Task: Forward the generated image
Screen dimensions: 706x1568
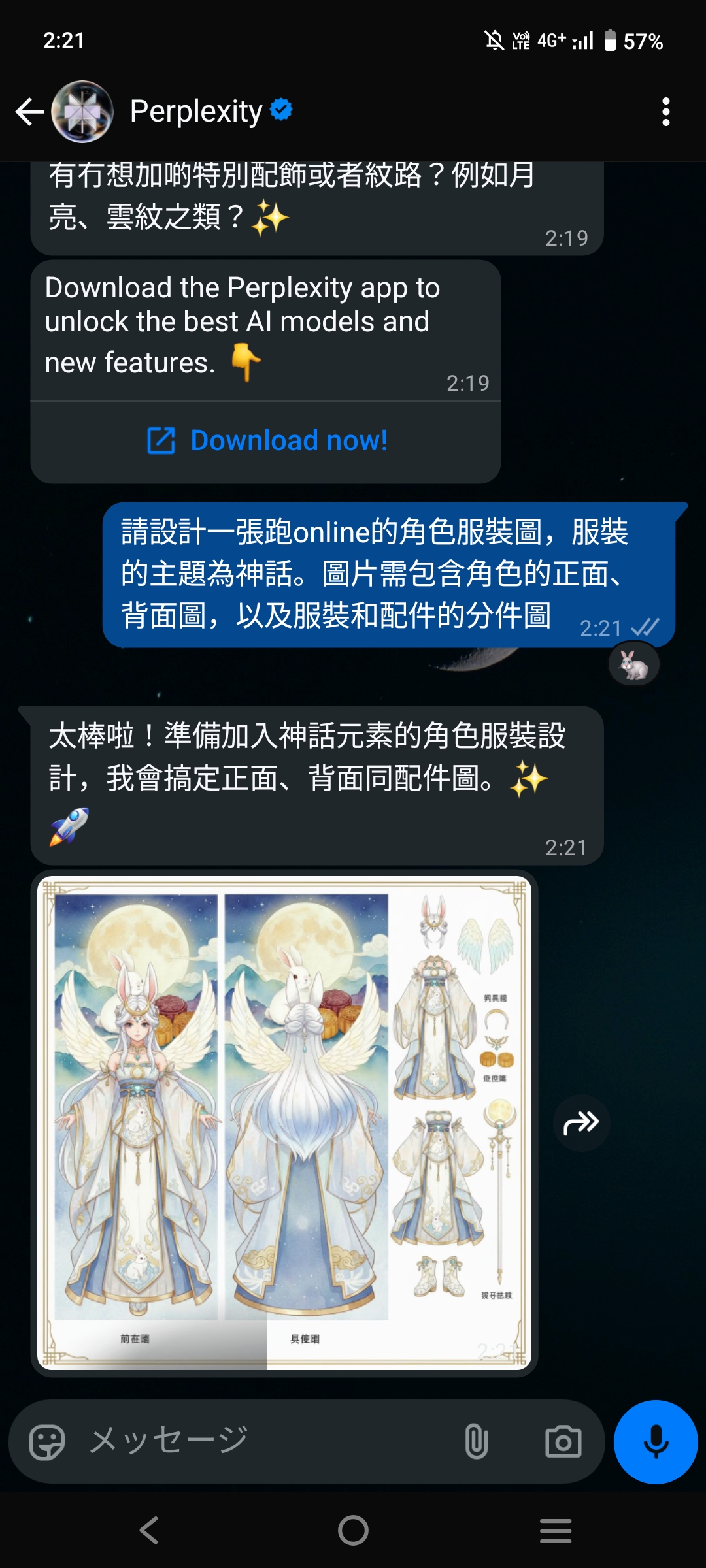Action: 581,1123
